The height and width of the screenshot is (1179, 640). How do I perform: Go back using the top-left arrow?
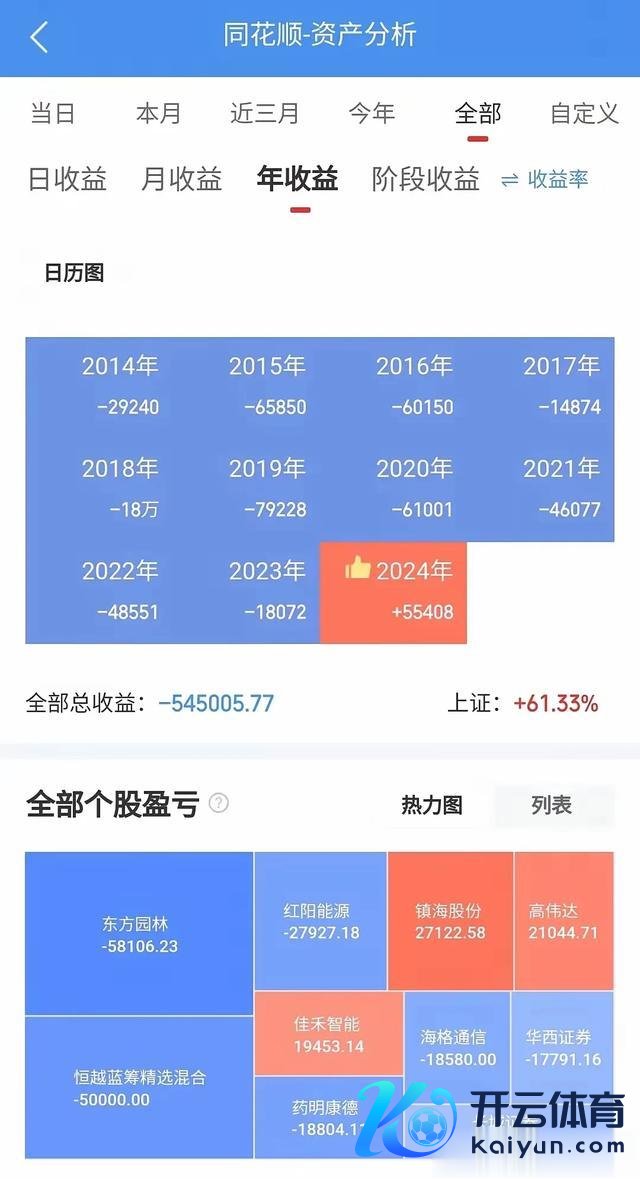pos(39,37)
